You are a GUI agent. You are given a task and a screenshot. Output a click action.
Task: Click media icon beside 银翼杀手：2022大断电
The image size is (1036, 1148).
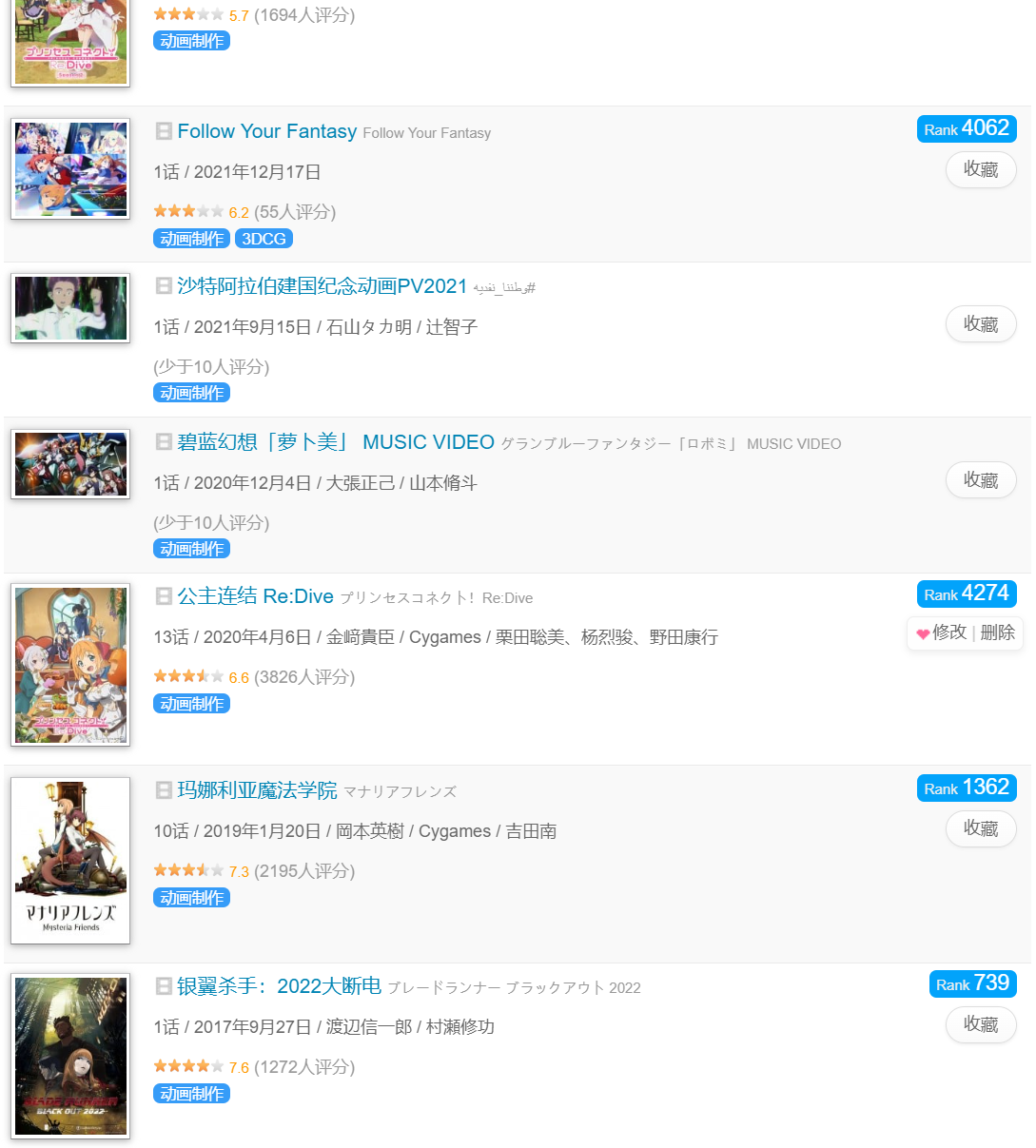coord(163,986)
